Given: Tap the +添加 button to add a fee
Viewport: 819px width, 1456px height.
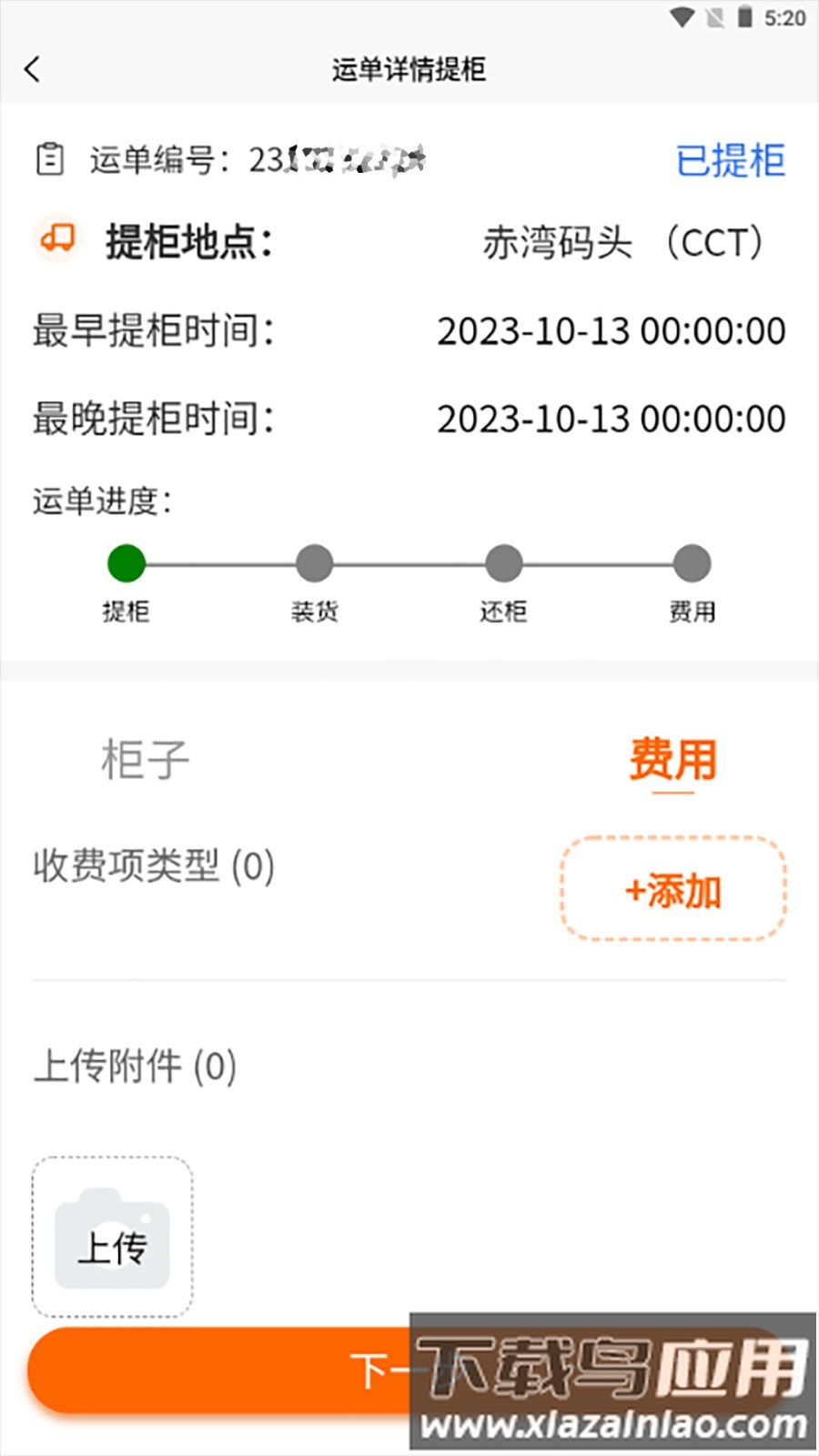Looking at the screenshot, I should click(672, 891).
